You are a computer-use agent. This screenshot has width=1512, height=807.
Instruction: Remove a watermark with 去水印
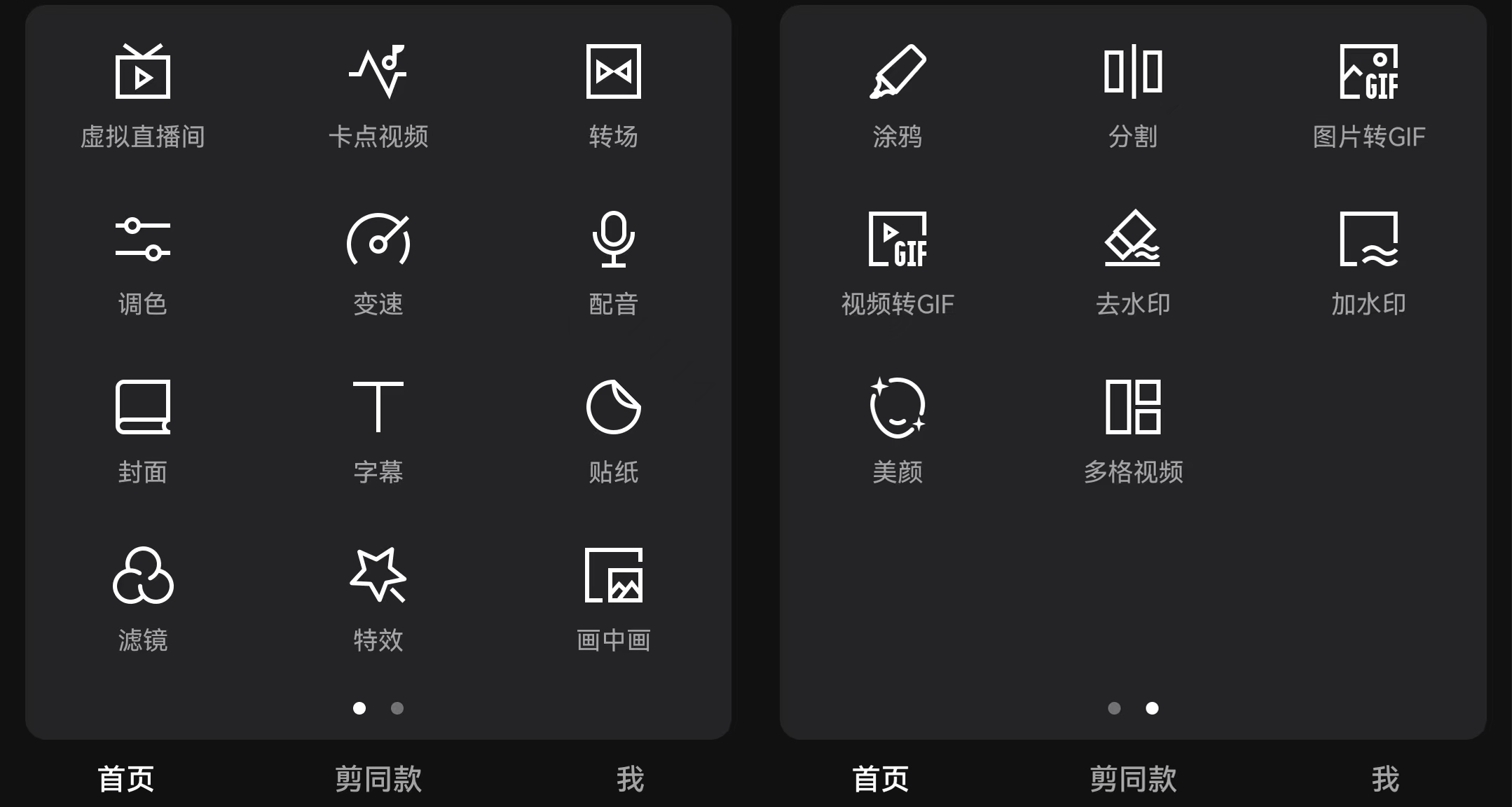click(1133, 263)
